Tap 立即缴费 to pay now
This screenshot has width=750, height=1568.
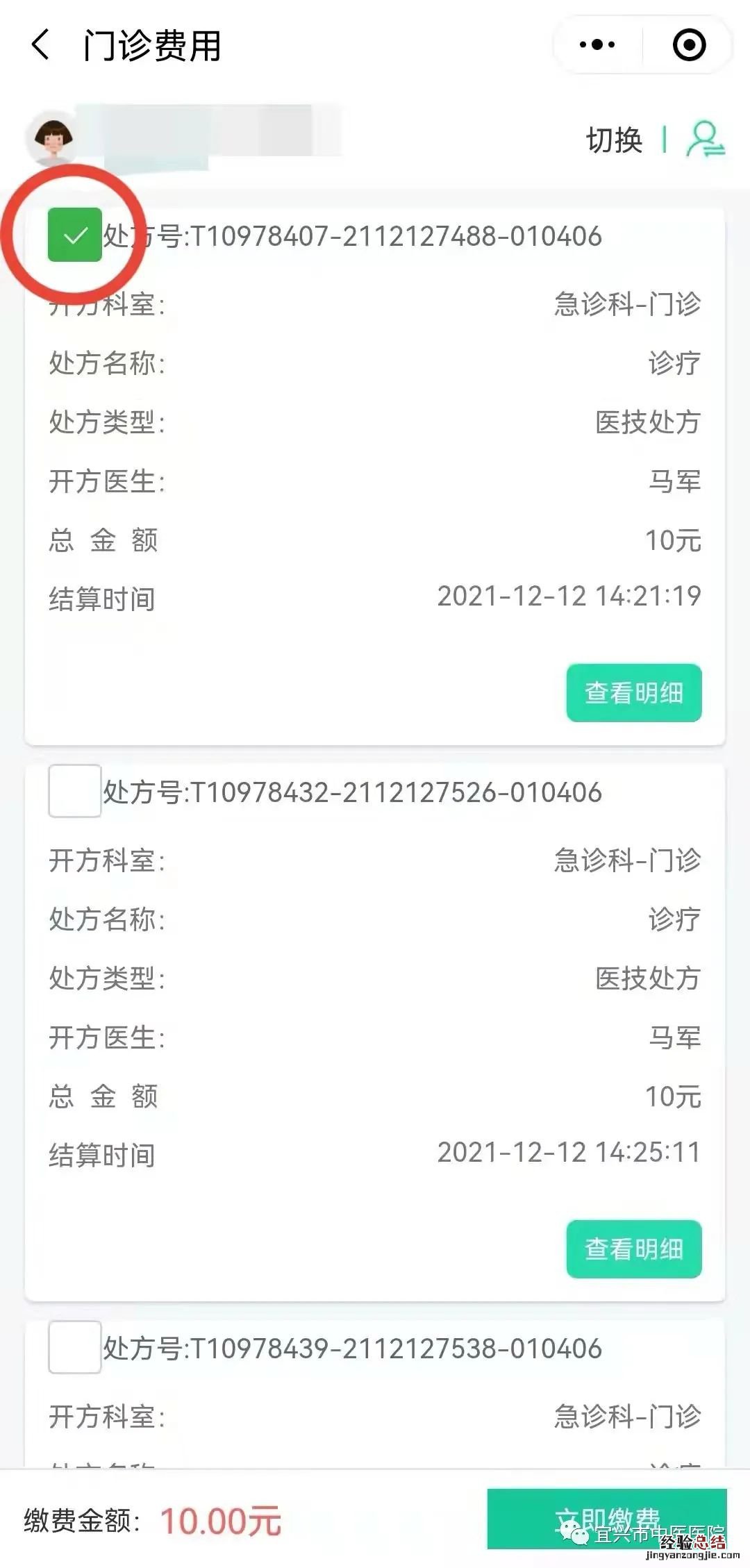coord(606,1519)
